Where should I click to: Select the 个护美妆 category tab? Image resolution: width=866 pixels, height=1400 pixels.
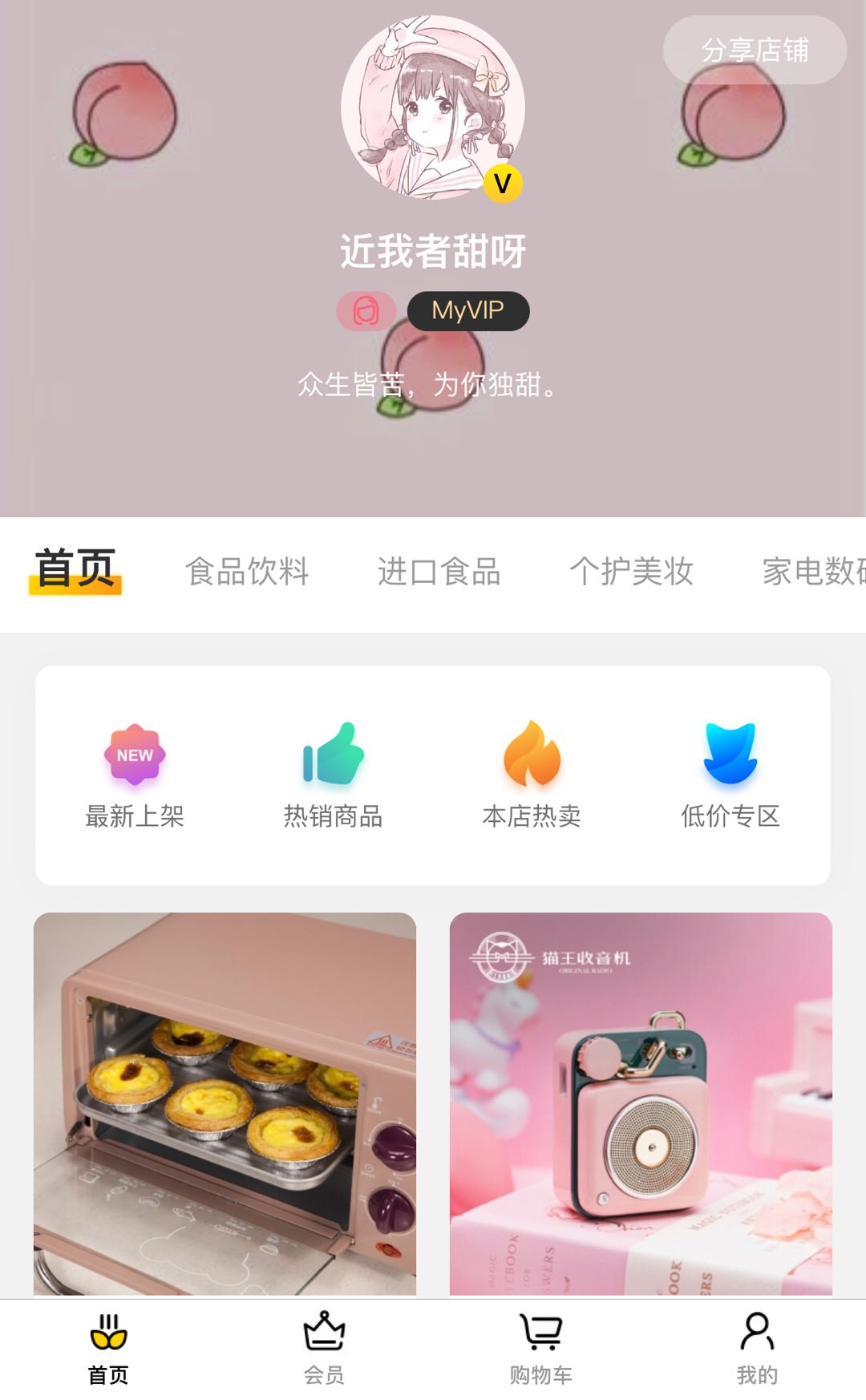631,572
